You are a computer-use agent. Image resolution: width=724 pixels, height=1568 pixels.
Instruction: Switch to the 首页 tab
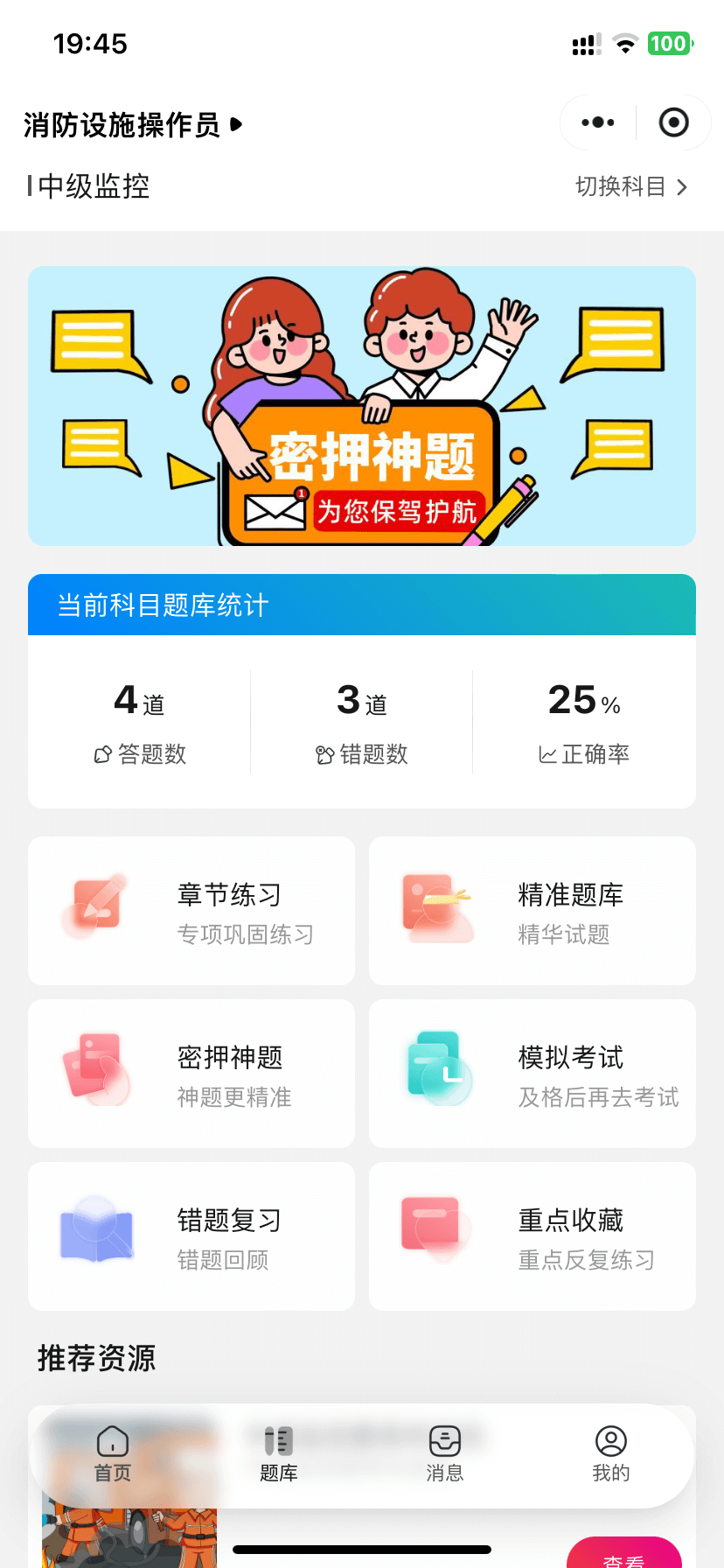pos(113,1454)
